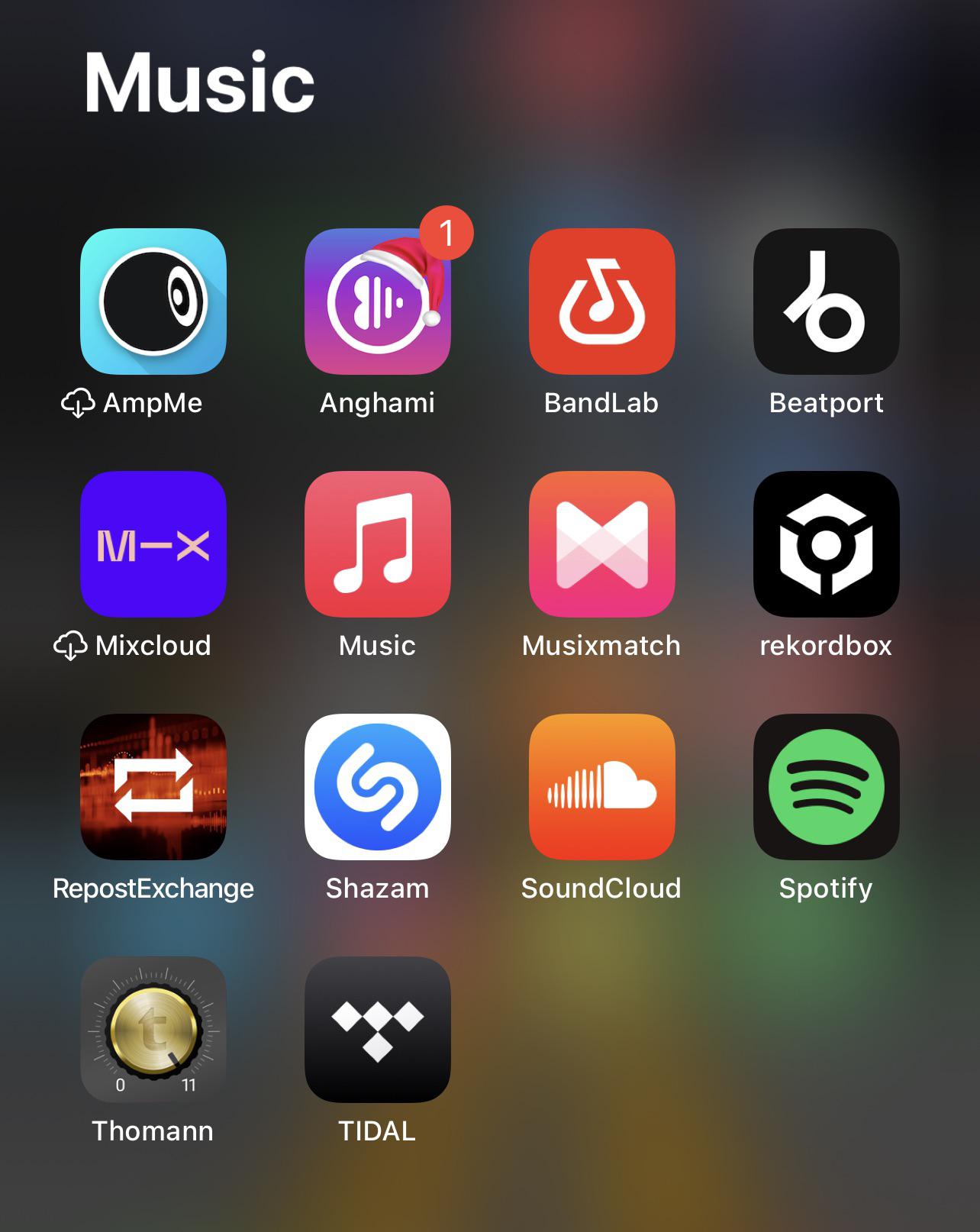Open BandLab to make music

click(602, 302)
